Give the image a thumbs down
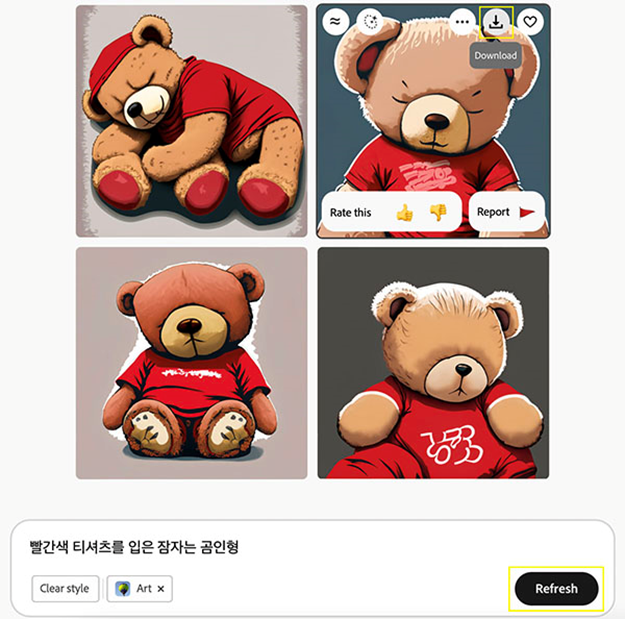 click(x=437, y=212)
